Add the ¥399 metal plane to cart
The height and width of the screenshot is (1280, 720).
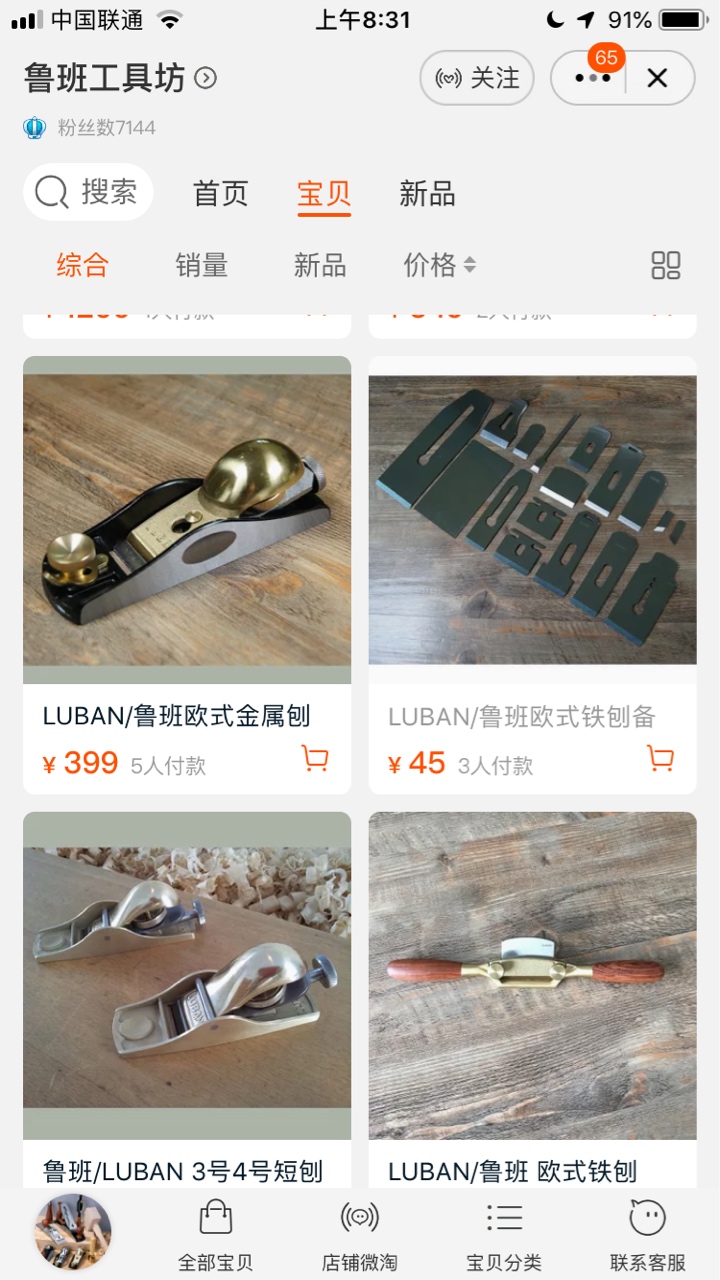tap(315, 759)
